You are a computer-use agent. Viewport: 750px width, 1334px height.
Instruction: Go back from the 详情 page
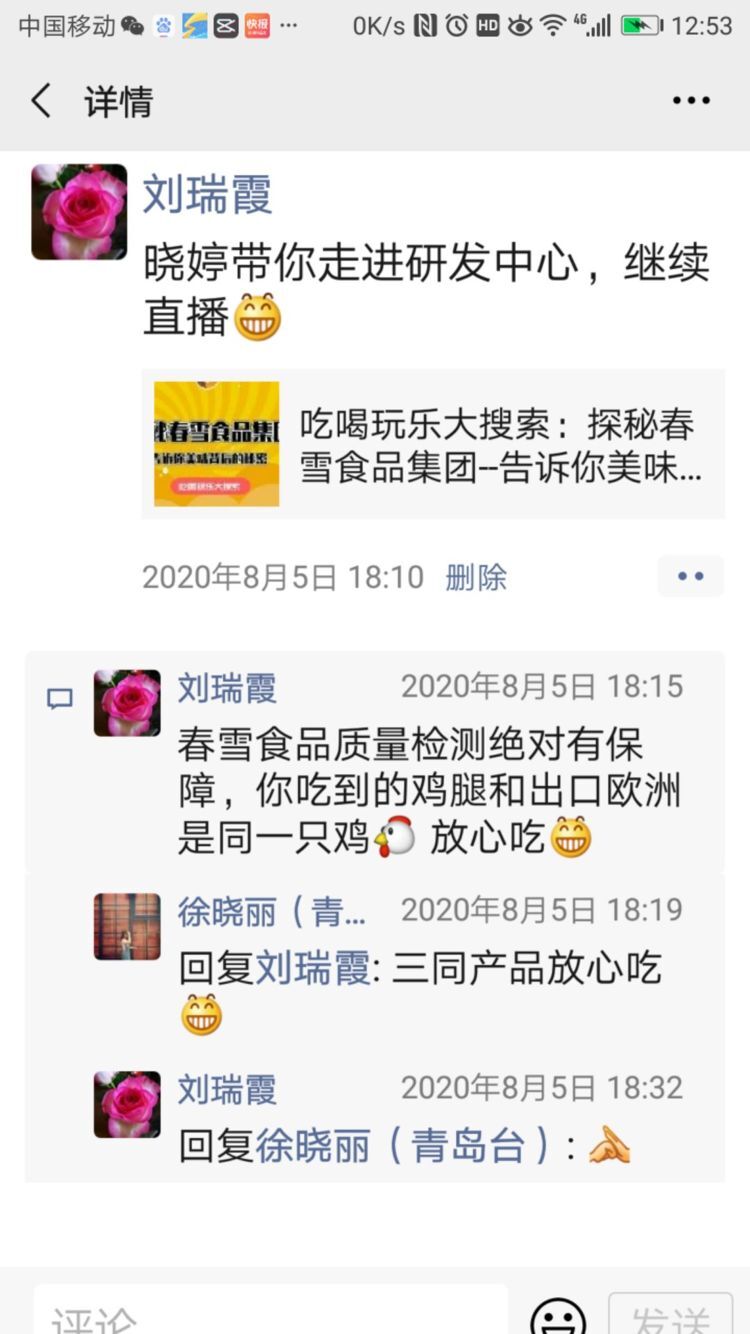[41, 101]
